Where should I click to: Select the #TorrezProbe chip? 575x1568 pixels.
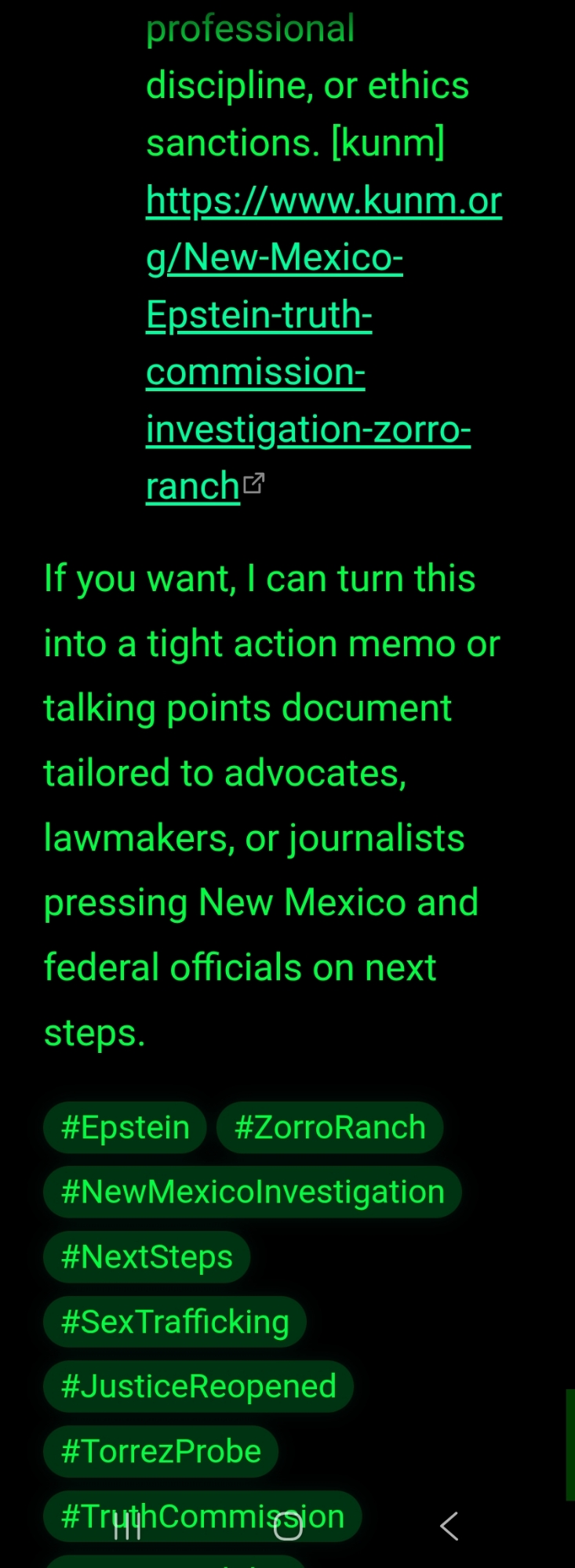[161, 1451]
